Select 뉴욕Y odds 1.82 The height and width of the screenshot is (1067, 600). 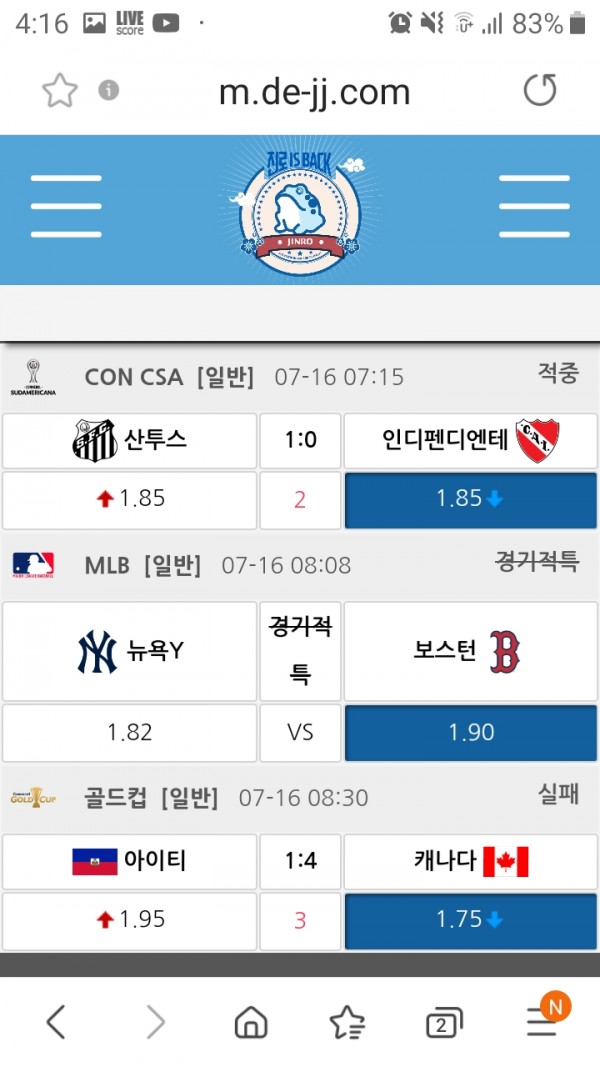click(130, 732)
